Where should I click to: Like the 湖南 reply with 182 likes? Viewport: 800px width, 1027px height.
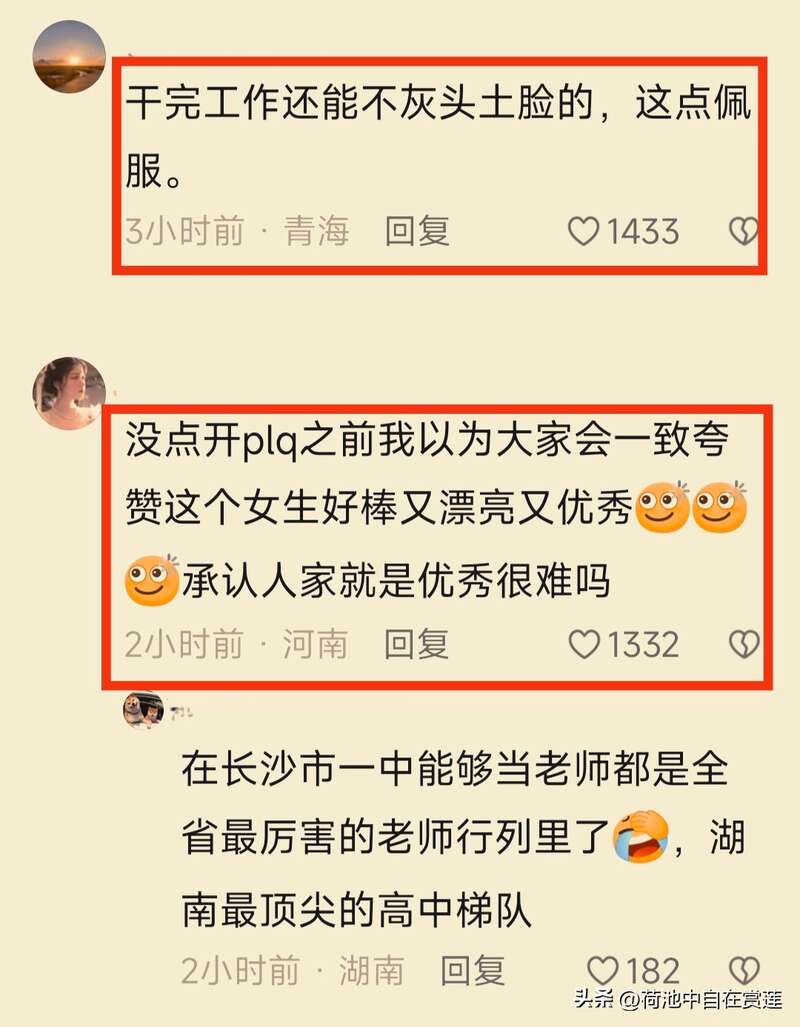[x=602, y=970]
